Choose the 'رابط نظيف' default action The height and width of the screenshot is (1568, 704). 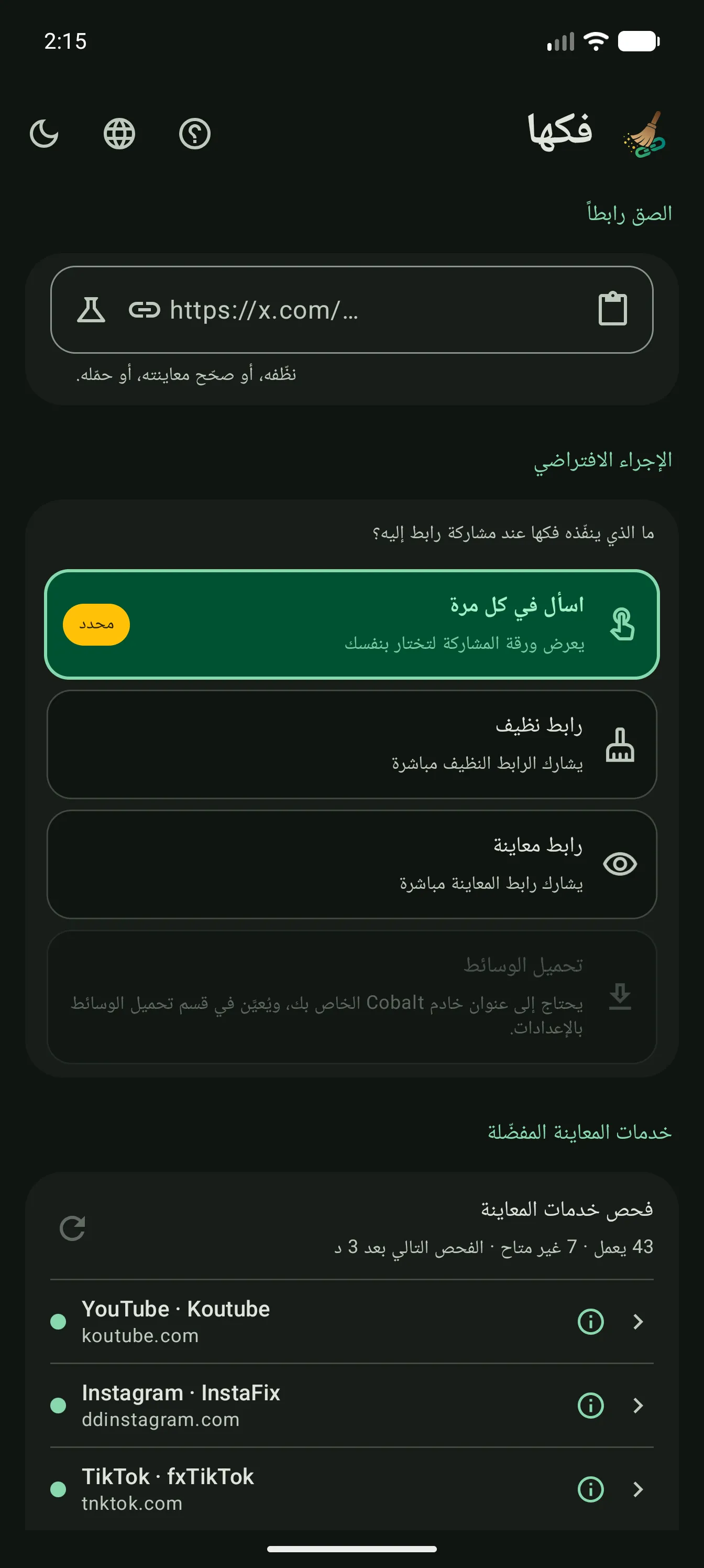point(351,745)
